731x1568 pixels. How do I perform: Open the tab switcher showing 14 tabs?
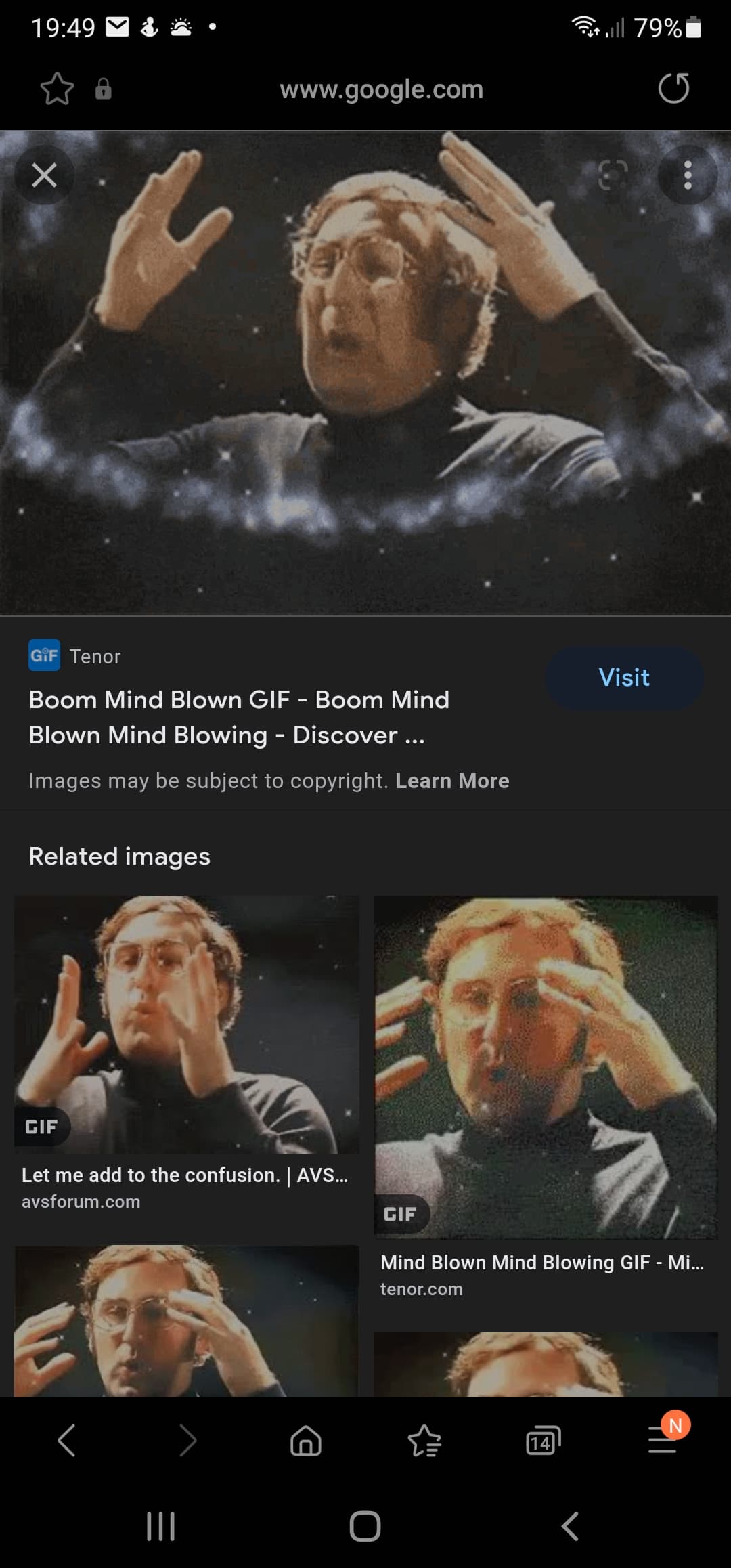544,1440
